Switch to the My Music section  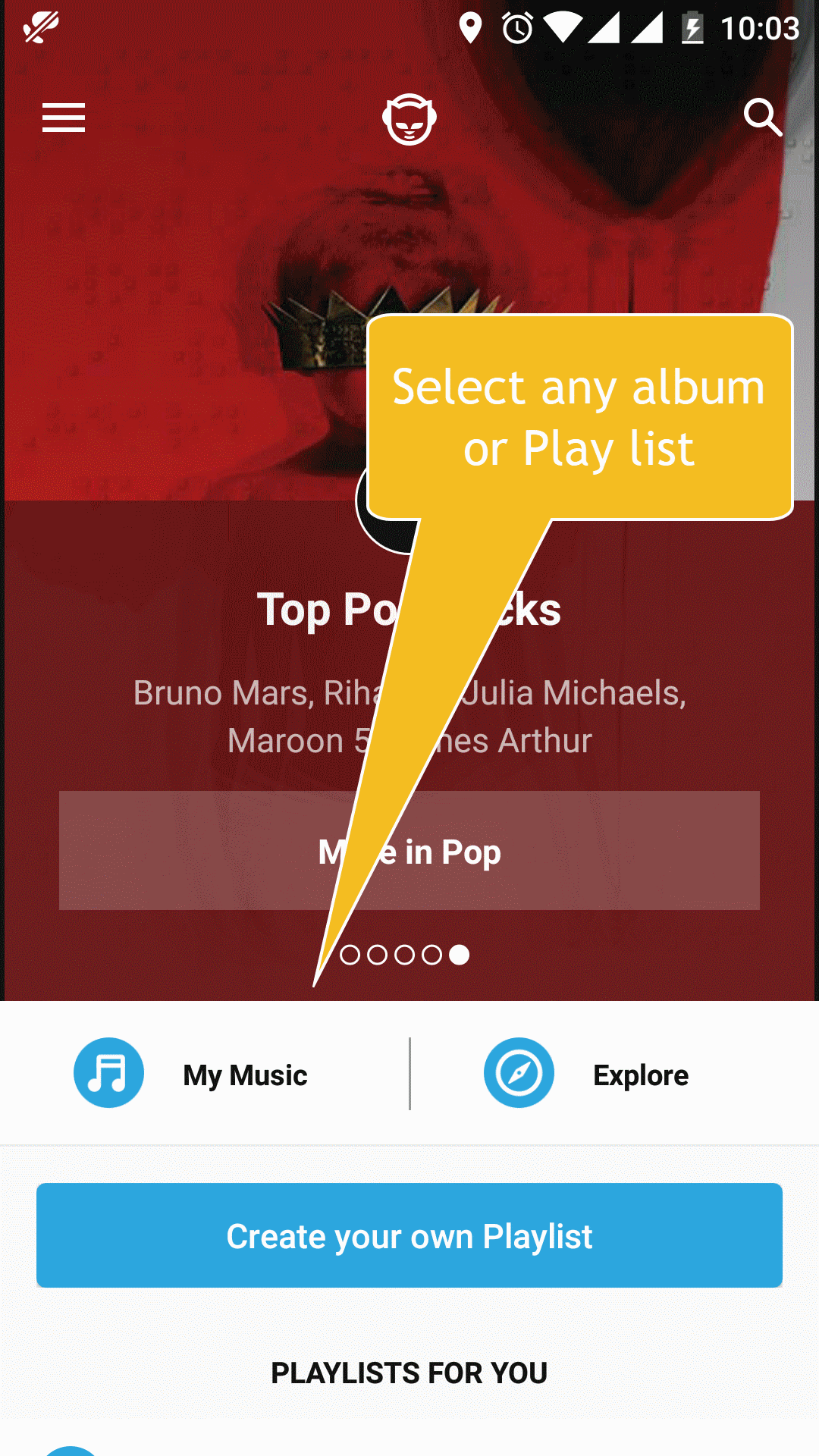click(243, 1074)
